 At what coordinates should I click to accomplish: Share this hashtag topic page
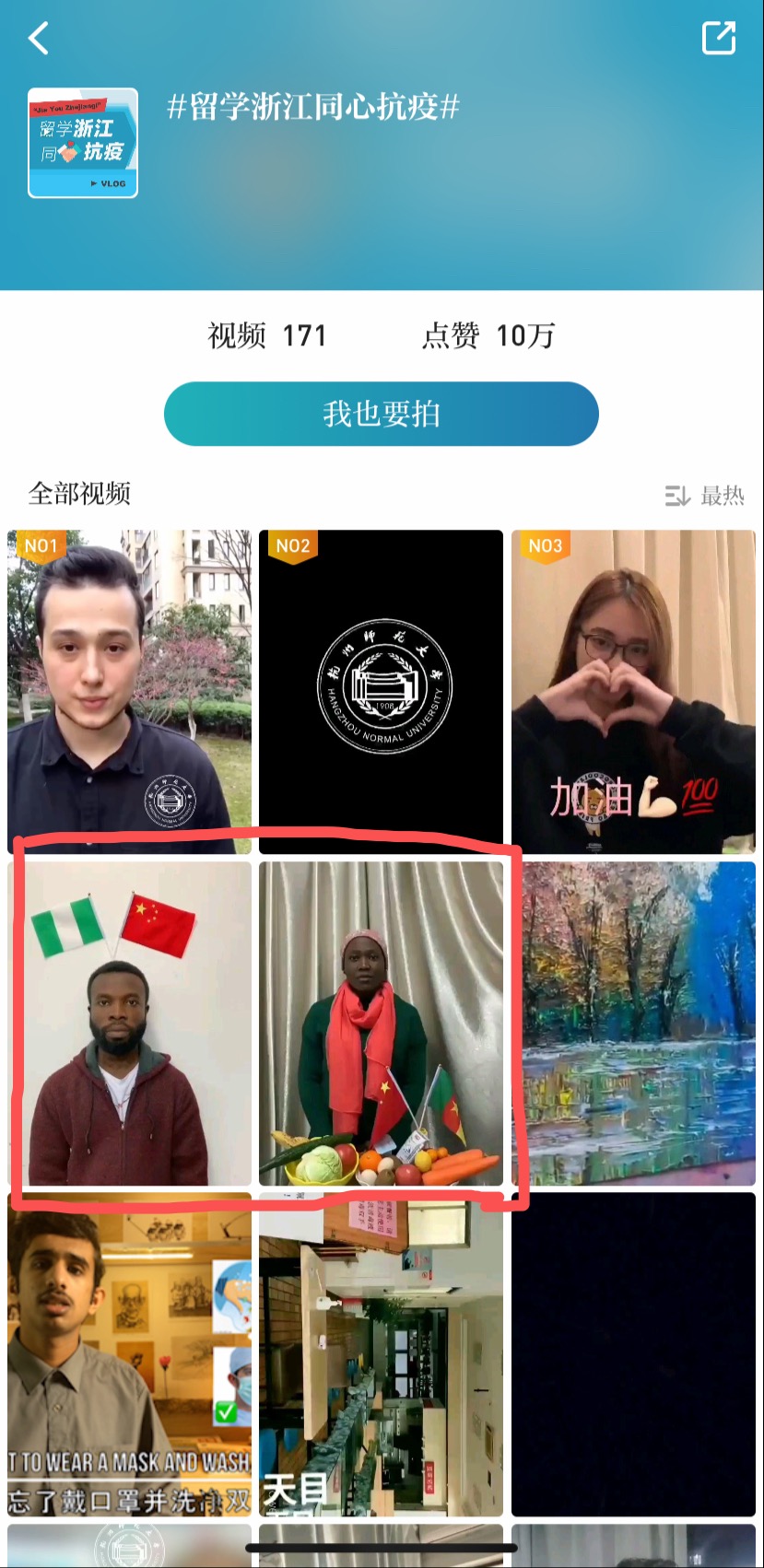click(718, 38)
